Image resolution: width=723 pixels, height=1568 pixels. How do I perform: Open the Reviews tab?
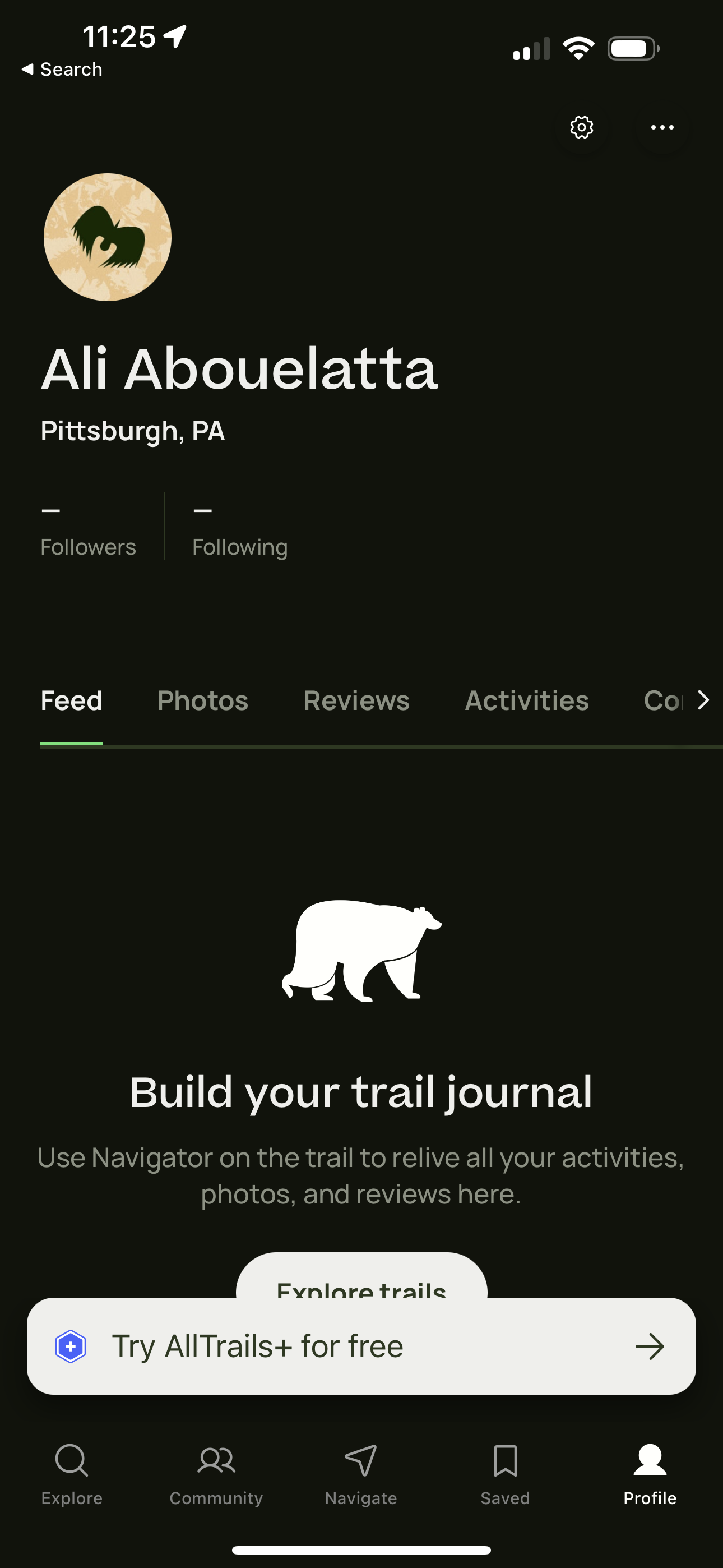pos(355,700)
